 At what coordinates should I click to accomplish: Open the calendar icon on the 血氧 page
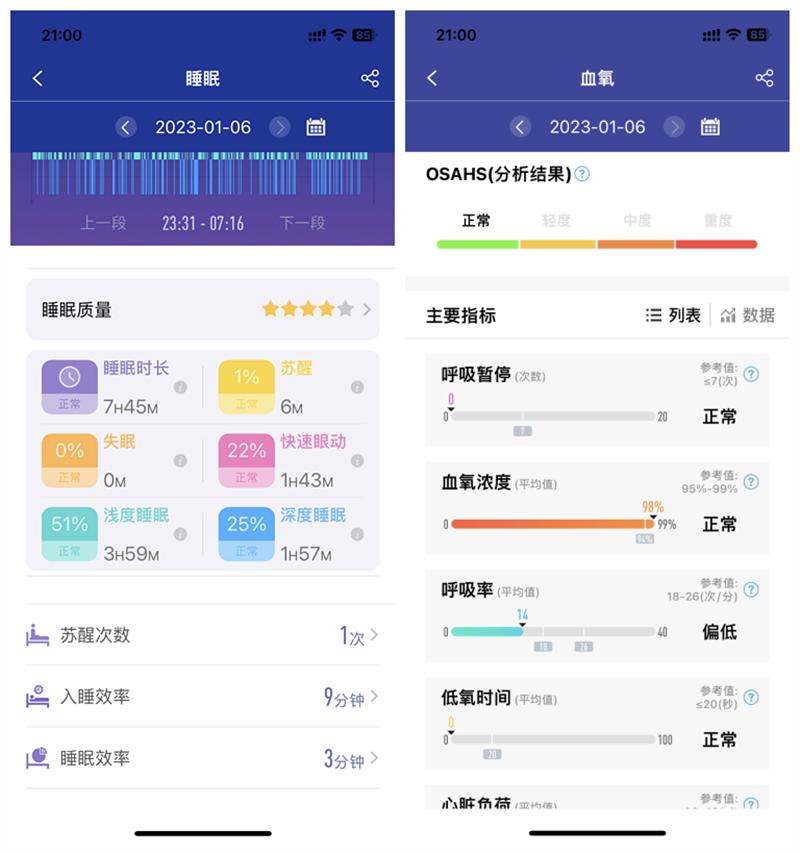click(x=709, y=126)
